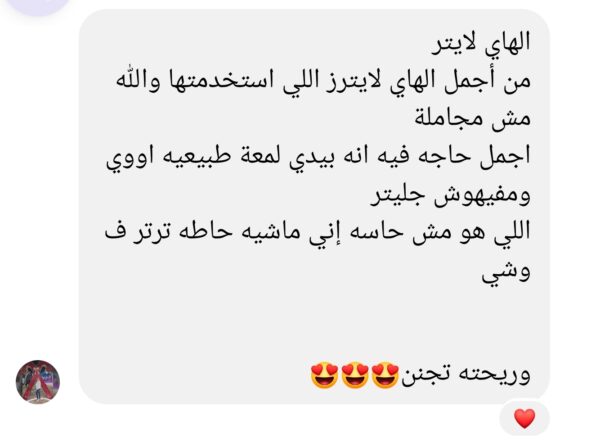View the heart reaction on the message
The width and height of the screenshot is (600, 443).
[525, 418]
